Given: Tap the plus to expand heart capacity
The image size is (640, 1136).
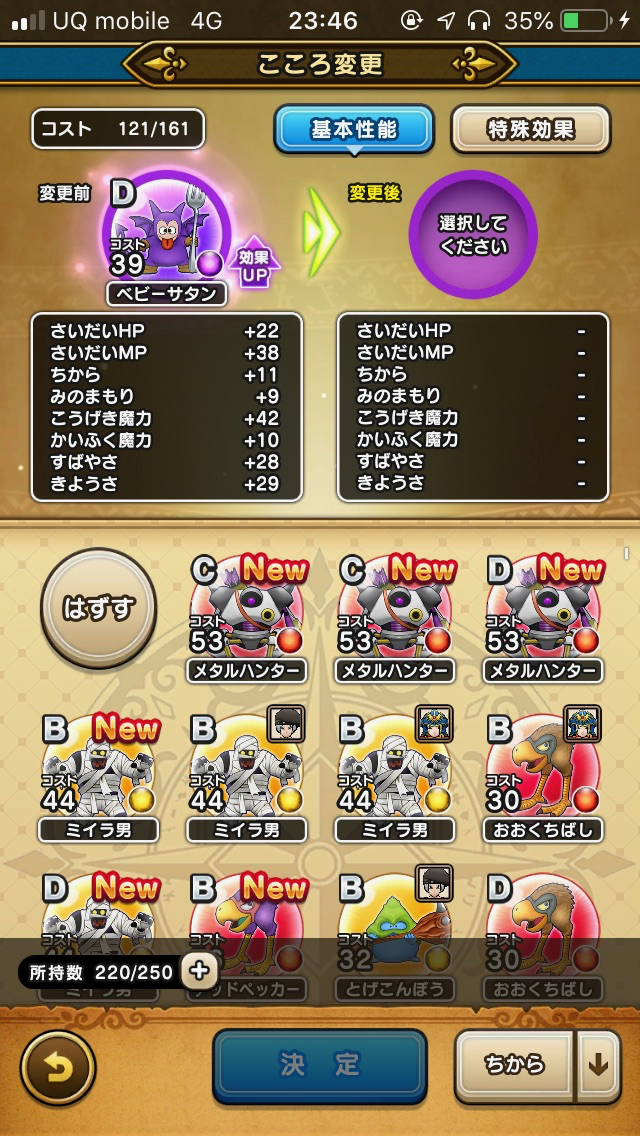Looking at the screenshot, I should [x=199, y=970].
